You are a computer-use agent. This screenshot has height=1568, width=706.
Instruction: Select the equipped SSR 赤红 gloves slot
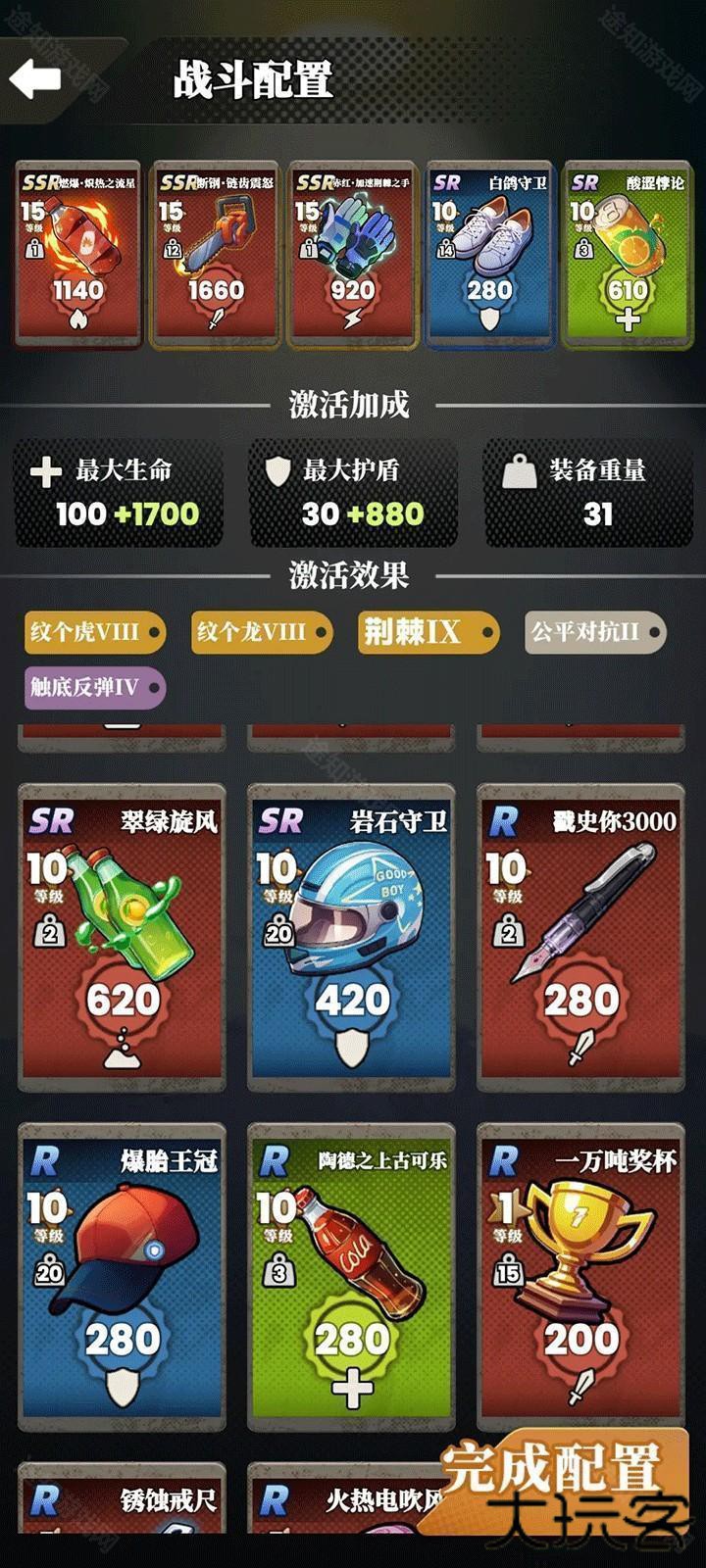[352, 255]
